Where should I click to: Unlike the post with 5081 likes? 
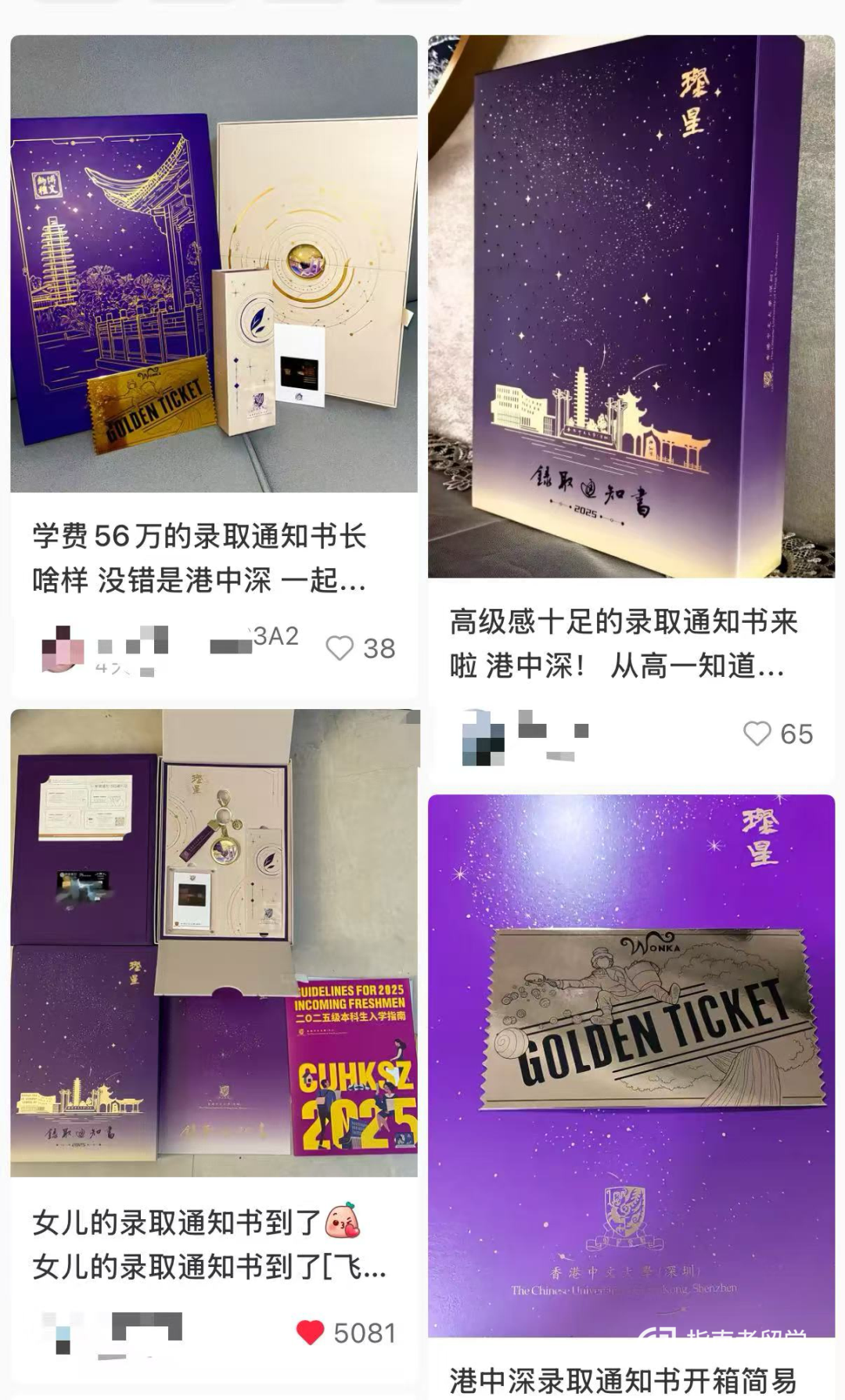point(311,1332)
